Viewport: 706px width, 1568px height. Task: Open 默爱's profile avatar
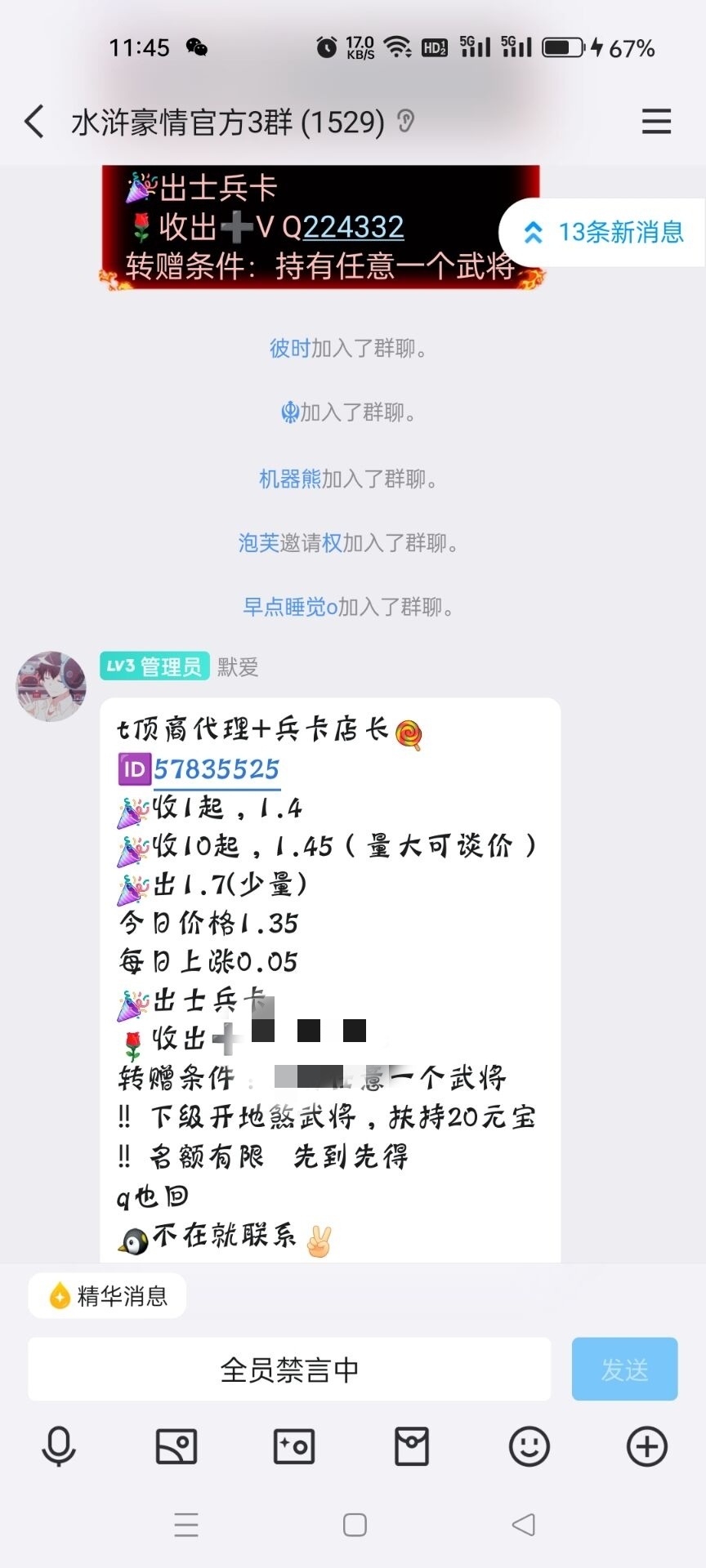(x=51, y=686)
